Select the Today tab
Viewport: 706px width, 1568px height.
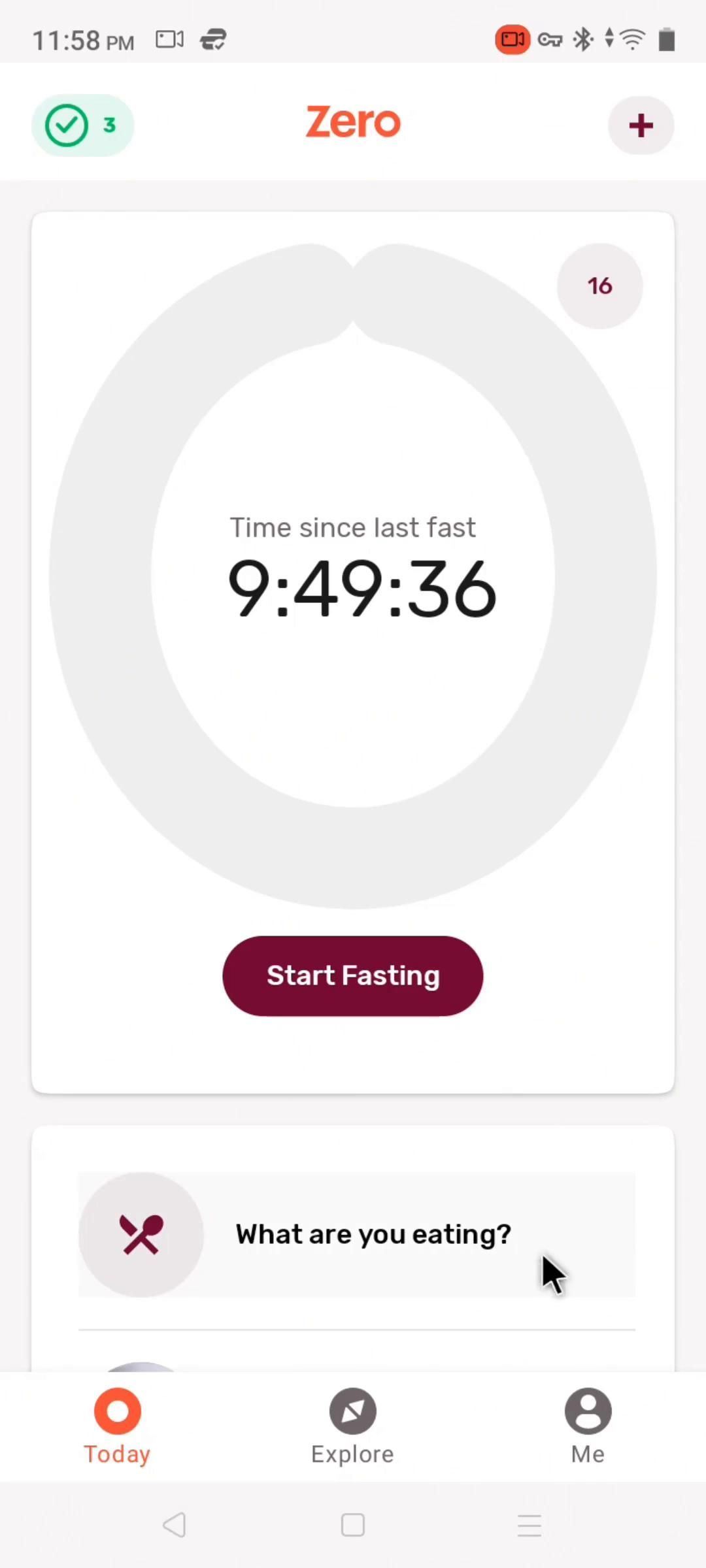click(x=118, y=1426)
